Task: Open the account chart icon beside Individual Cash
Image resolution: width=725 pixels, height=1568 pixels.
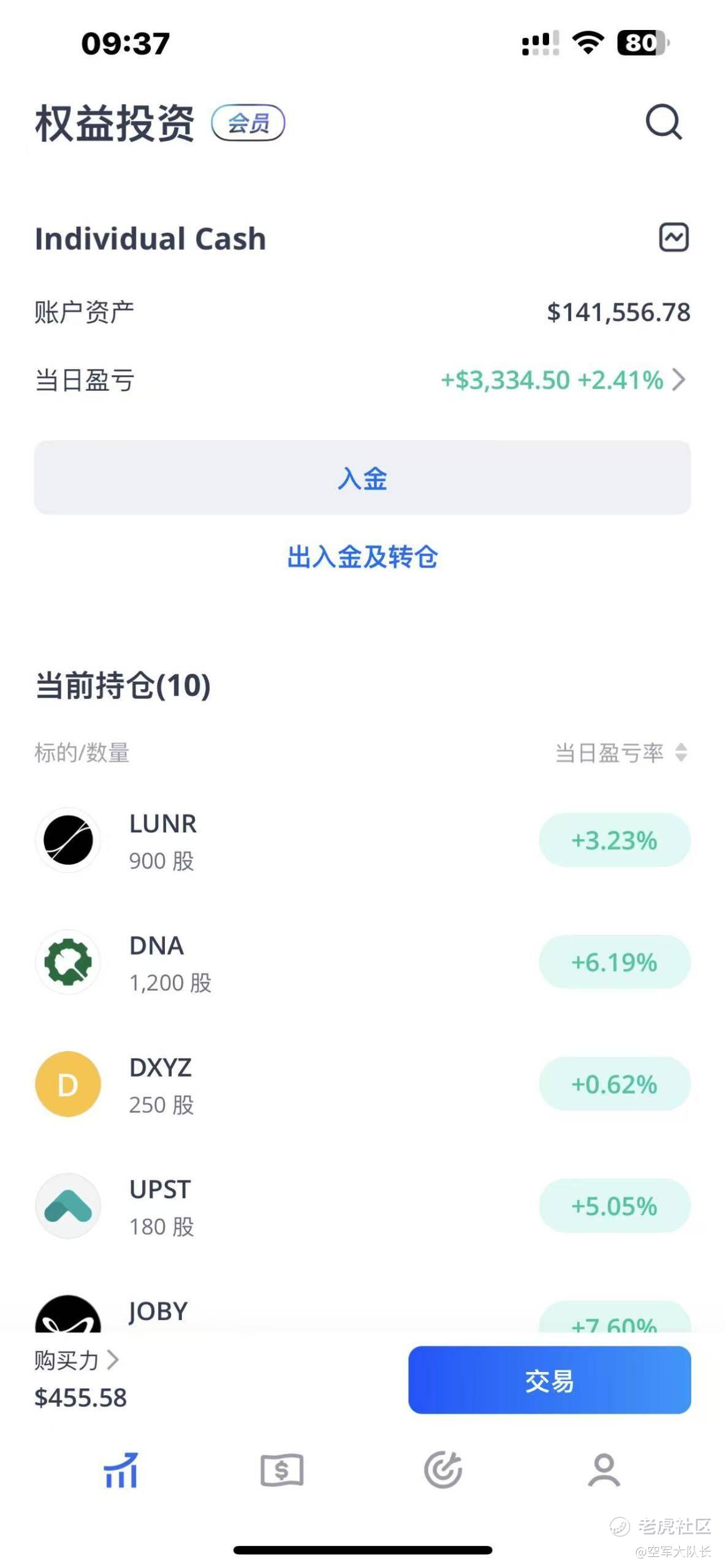Action: click(x=674, y=238)
